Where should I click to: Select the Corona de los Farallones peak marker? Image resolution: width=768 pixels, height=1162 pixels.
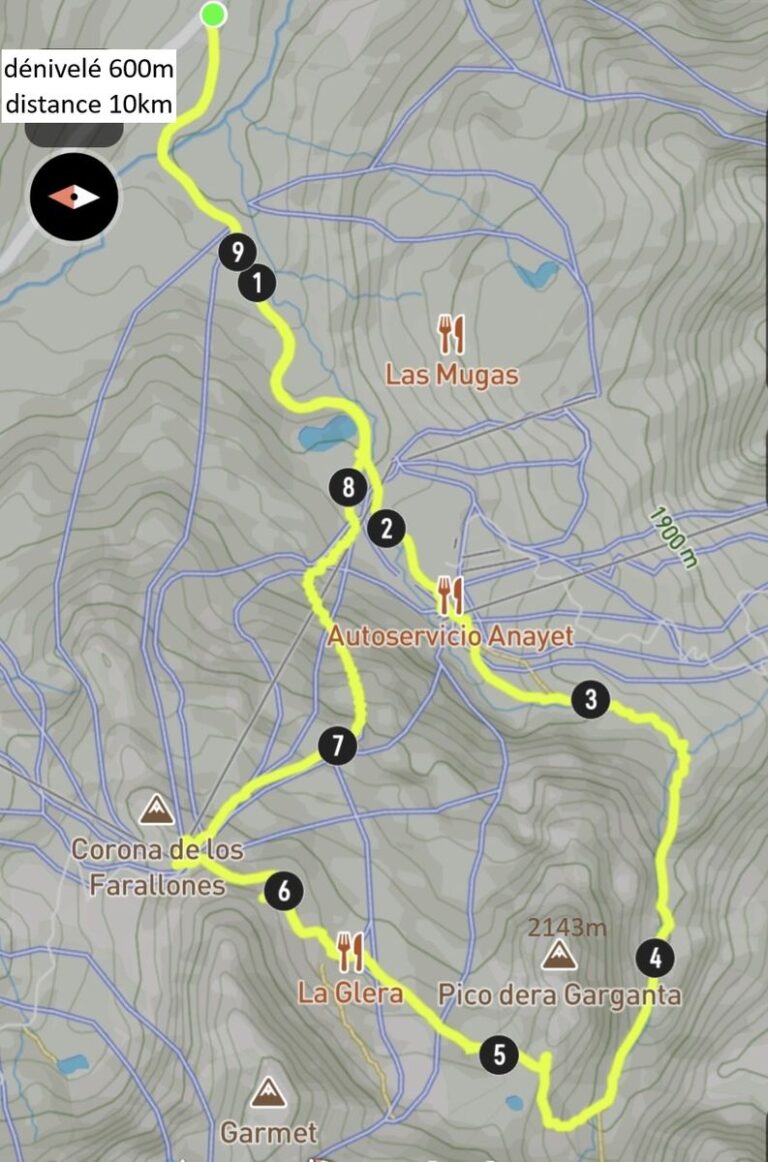click(156, 808)
